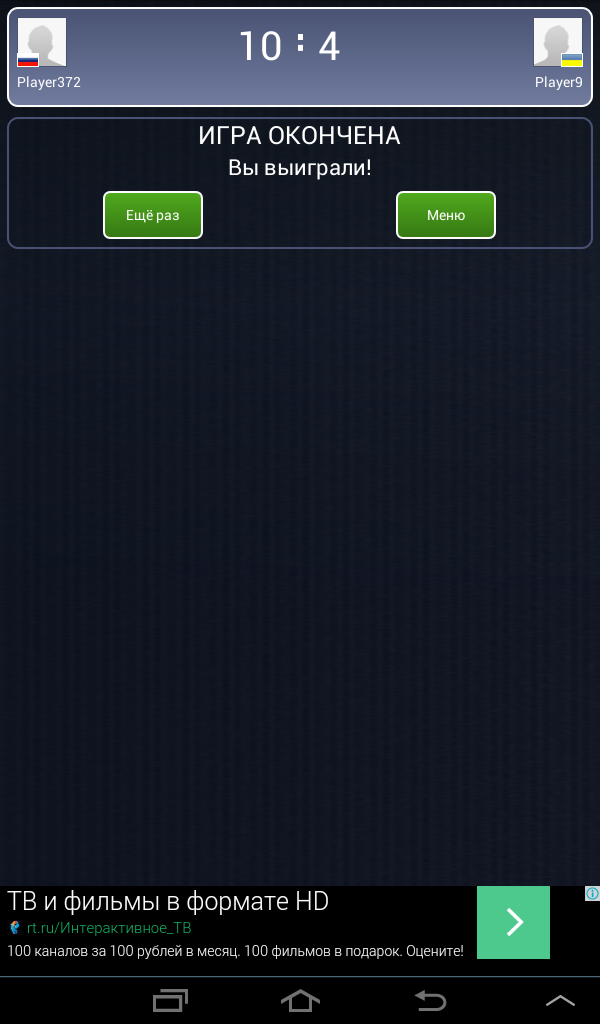Open the ad info icon

(592, 893)
